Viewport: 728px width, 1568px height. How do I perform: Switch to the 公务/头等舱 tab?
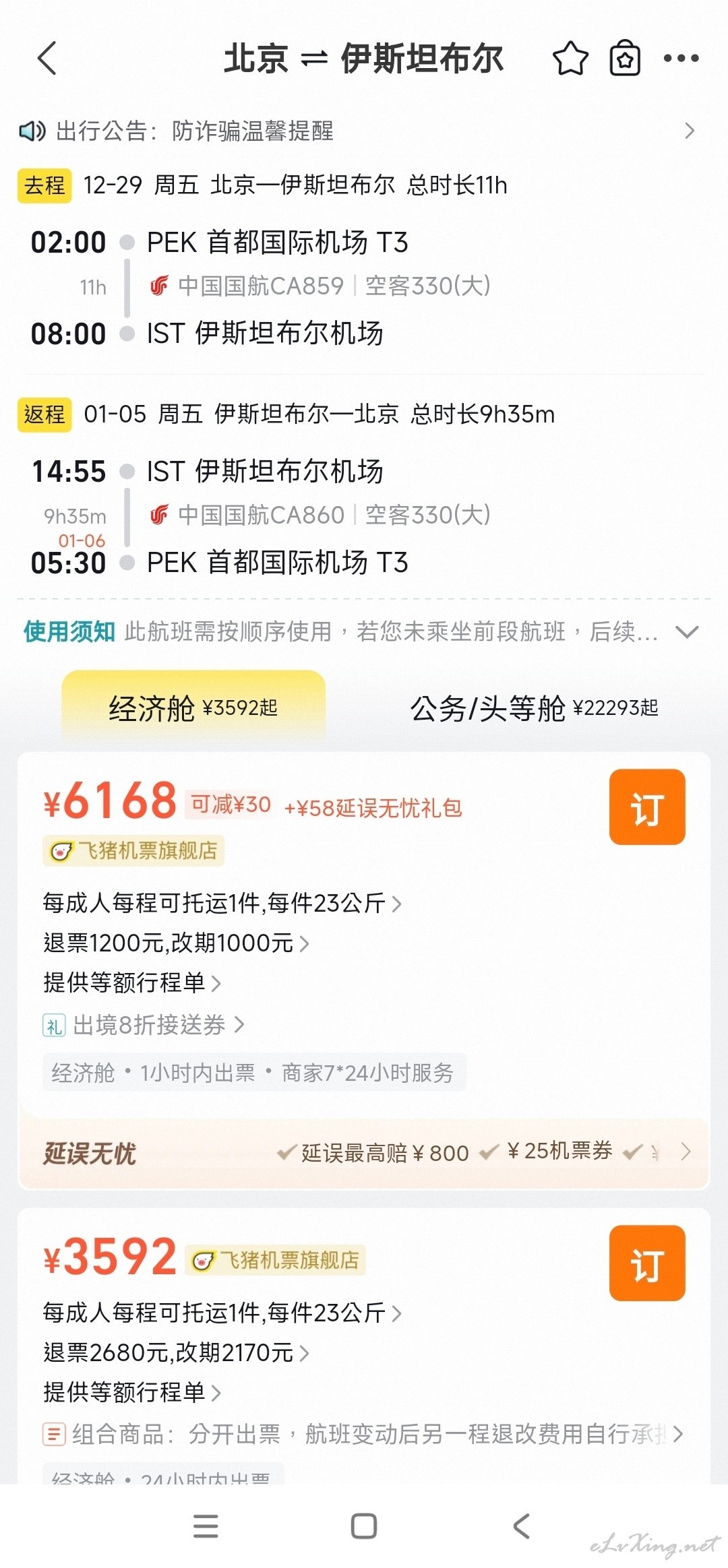(x=534, y=708)
